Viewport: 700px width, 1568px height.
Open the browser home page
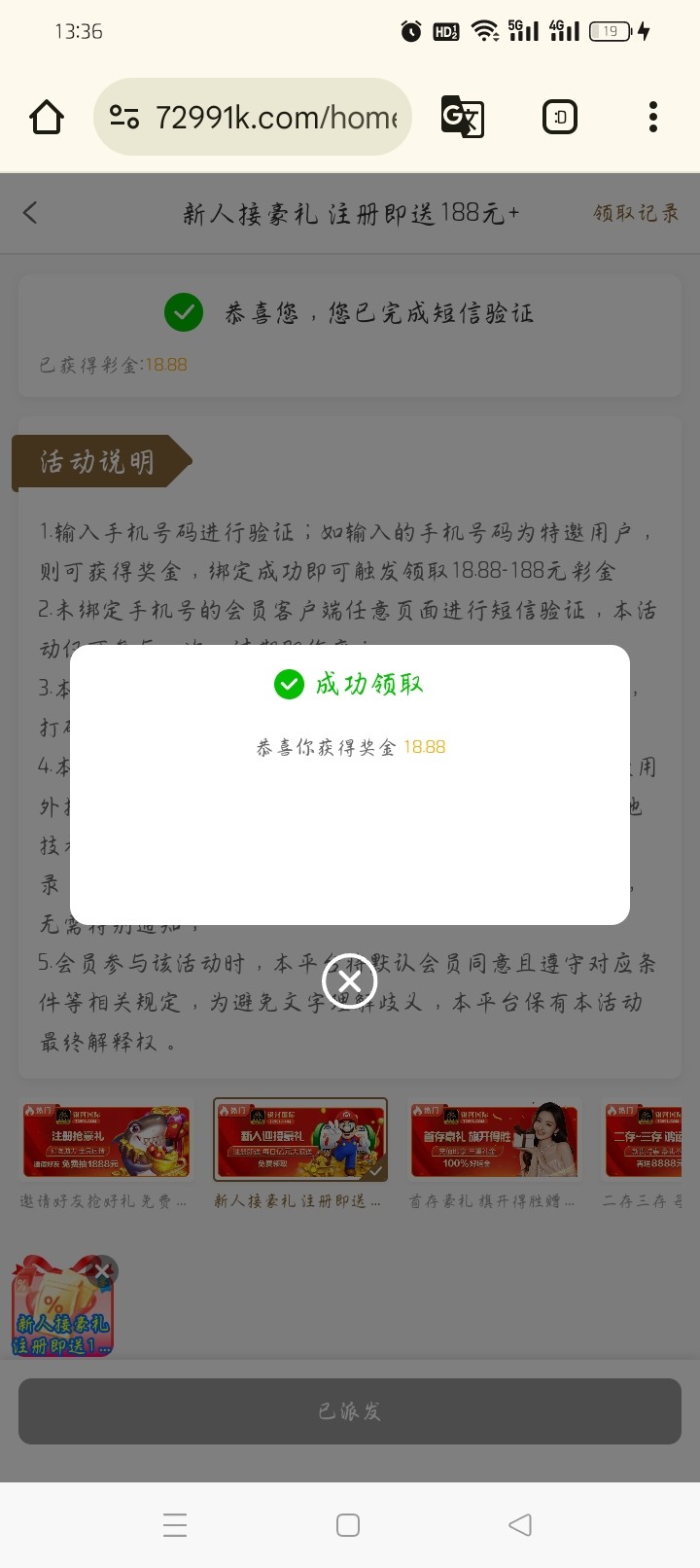[47, 118]
